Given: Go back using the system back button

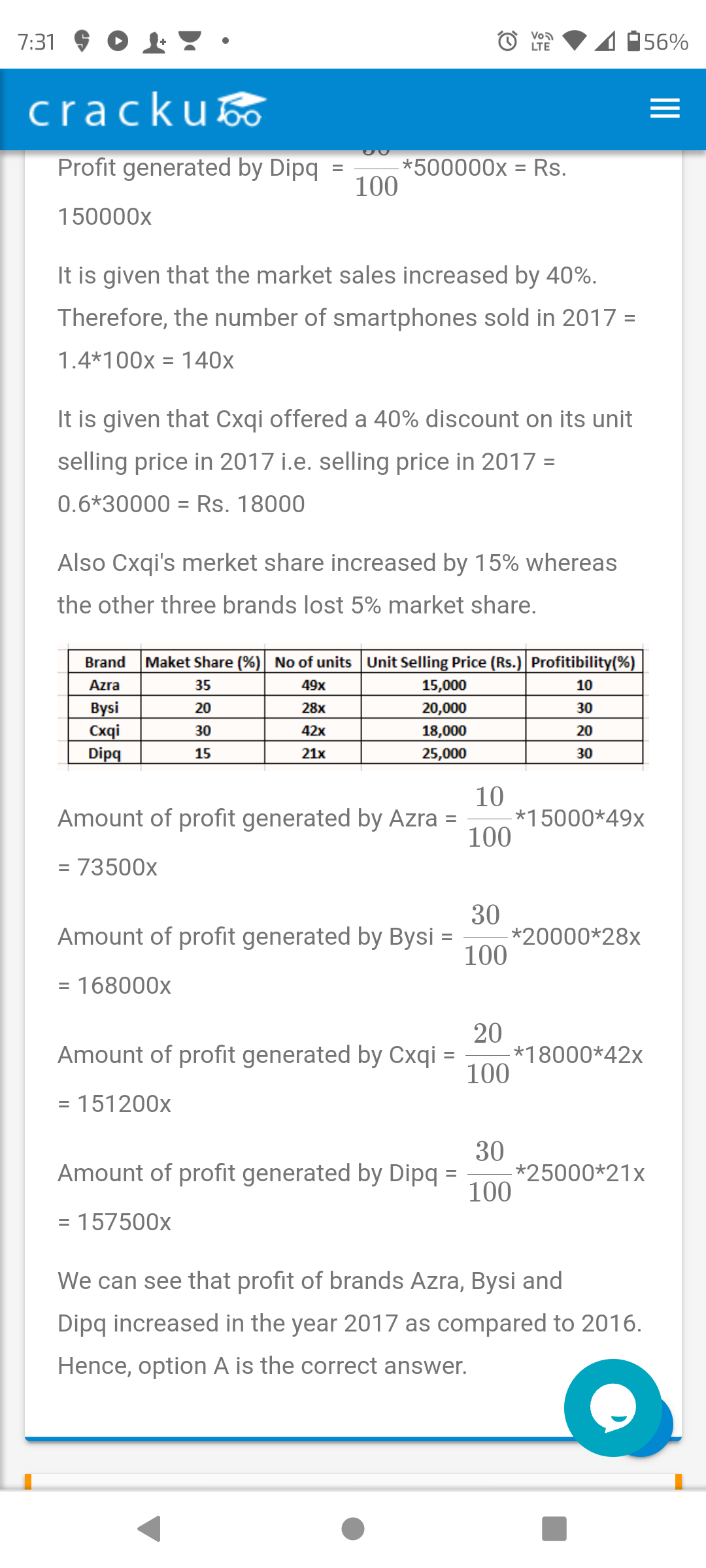Looking at the screenshot, I should pyautogui.click(x=150, y=1529).
